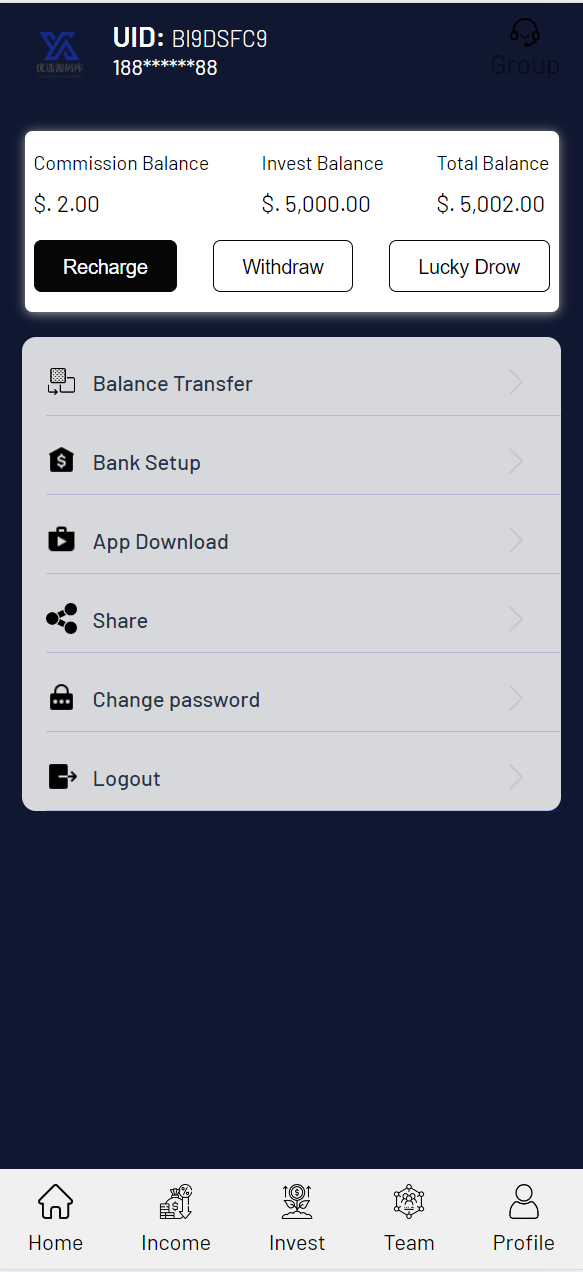Select the Profile tab

tap(523, 1219)
